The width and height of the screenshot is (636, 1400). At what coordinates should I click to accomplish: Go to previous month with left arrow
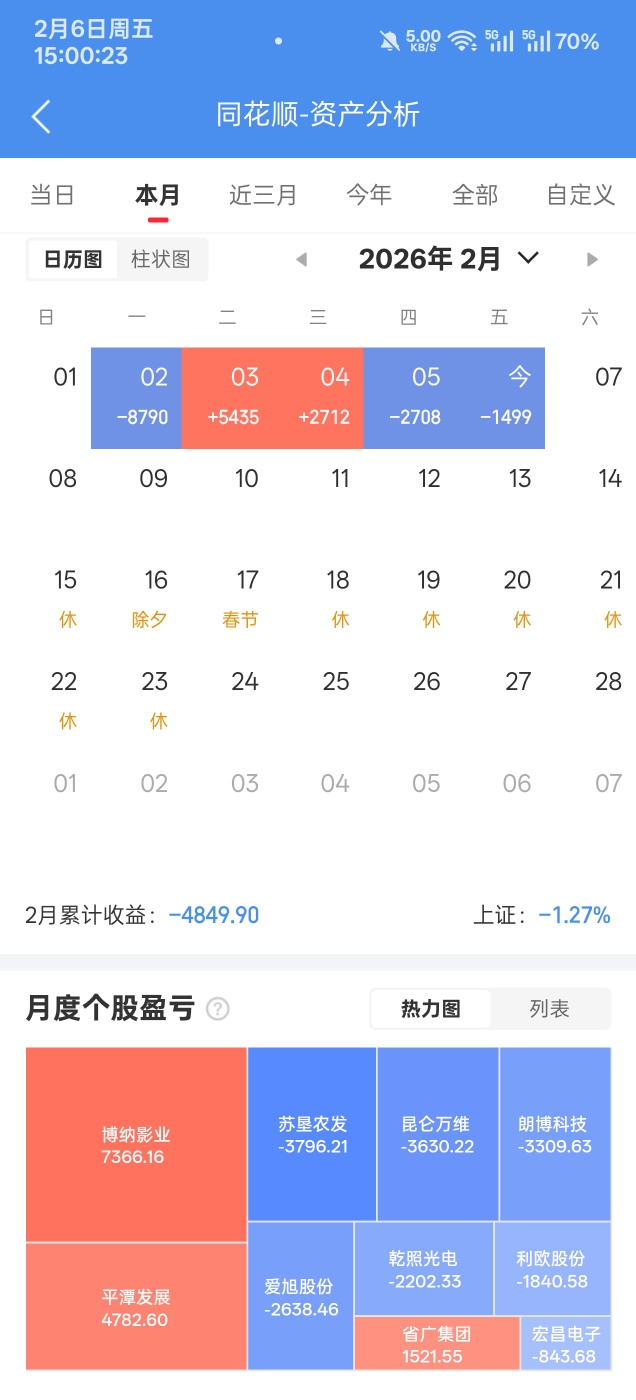(x=301, y=260)
